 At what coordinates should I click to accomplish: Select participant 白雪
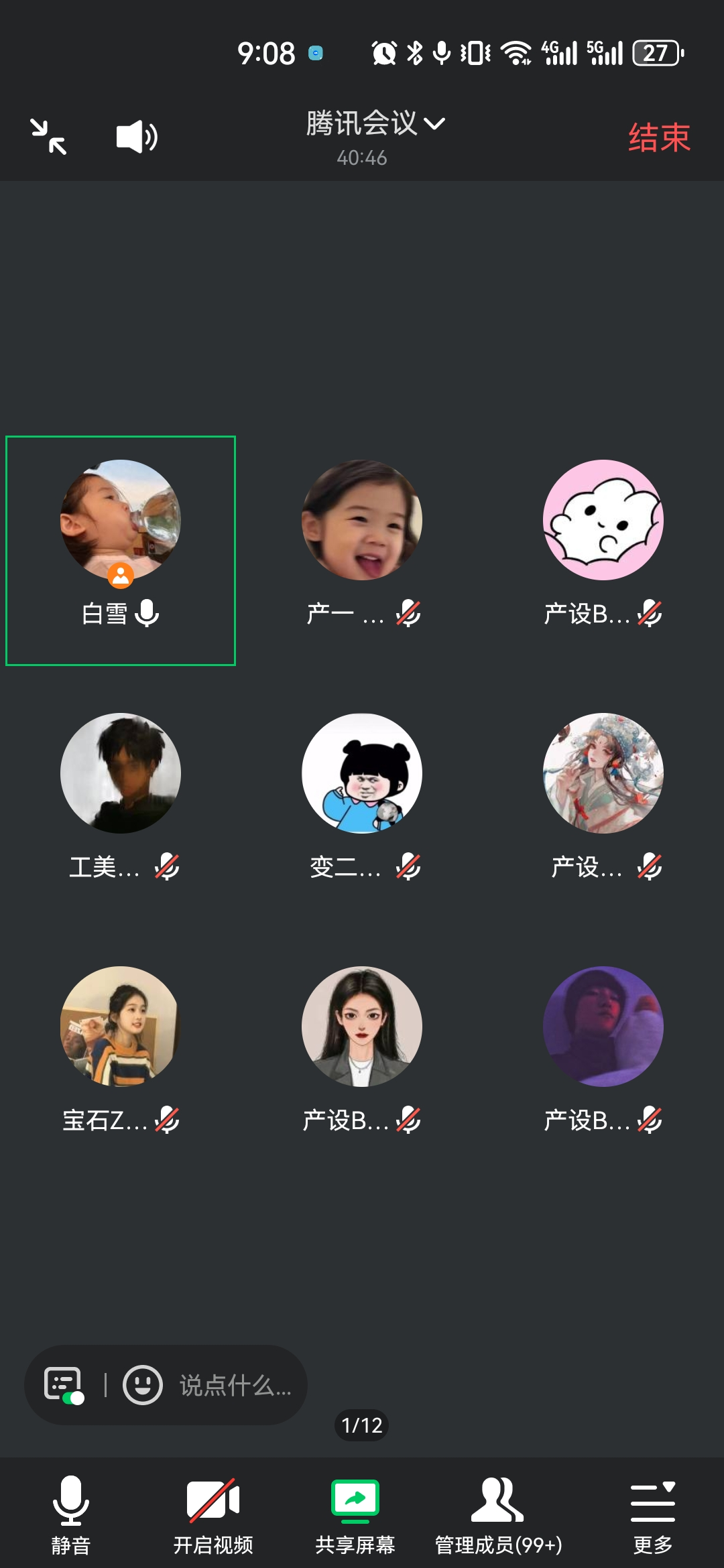coord(121,551)
